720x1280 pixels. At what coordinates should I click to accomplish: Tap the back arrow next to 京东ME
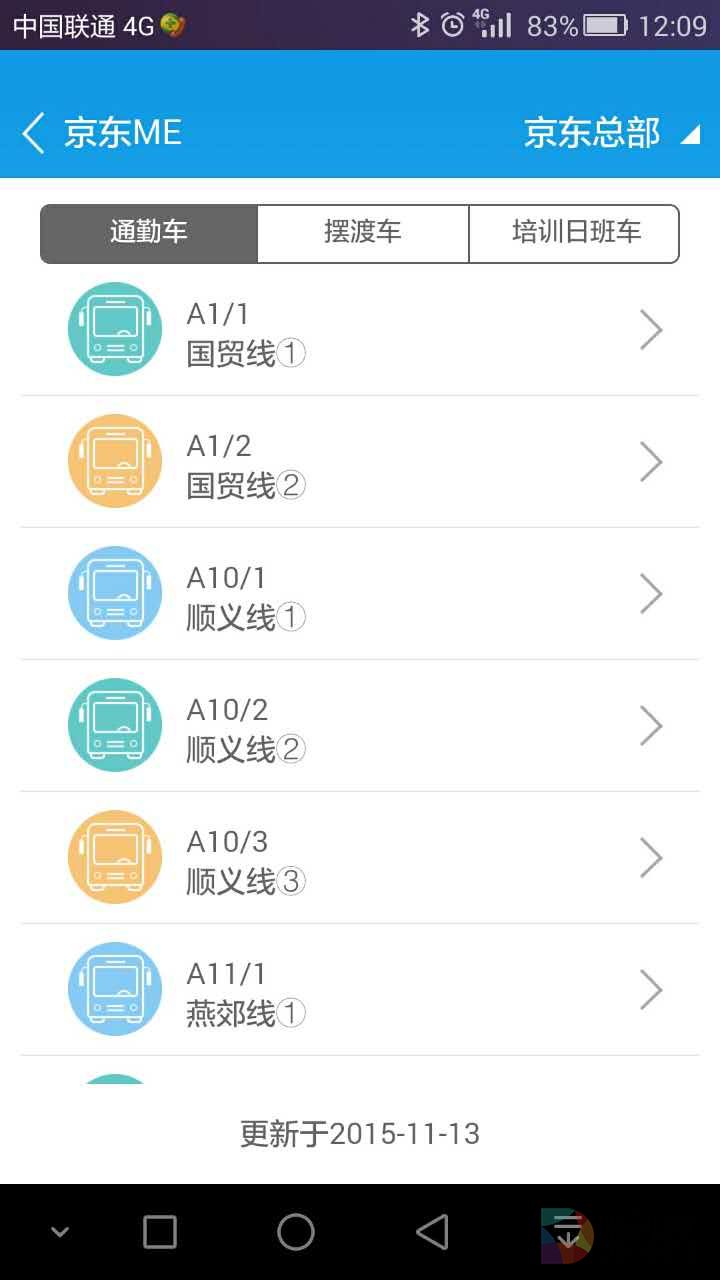tap(32, 132)
